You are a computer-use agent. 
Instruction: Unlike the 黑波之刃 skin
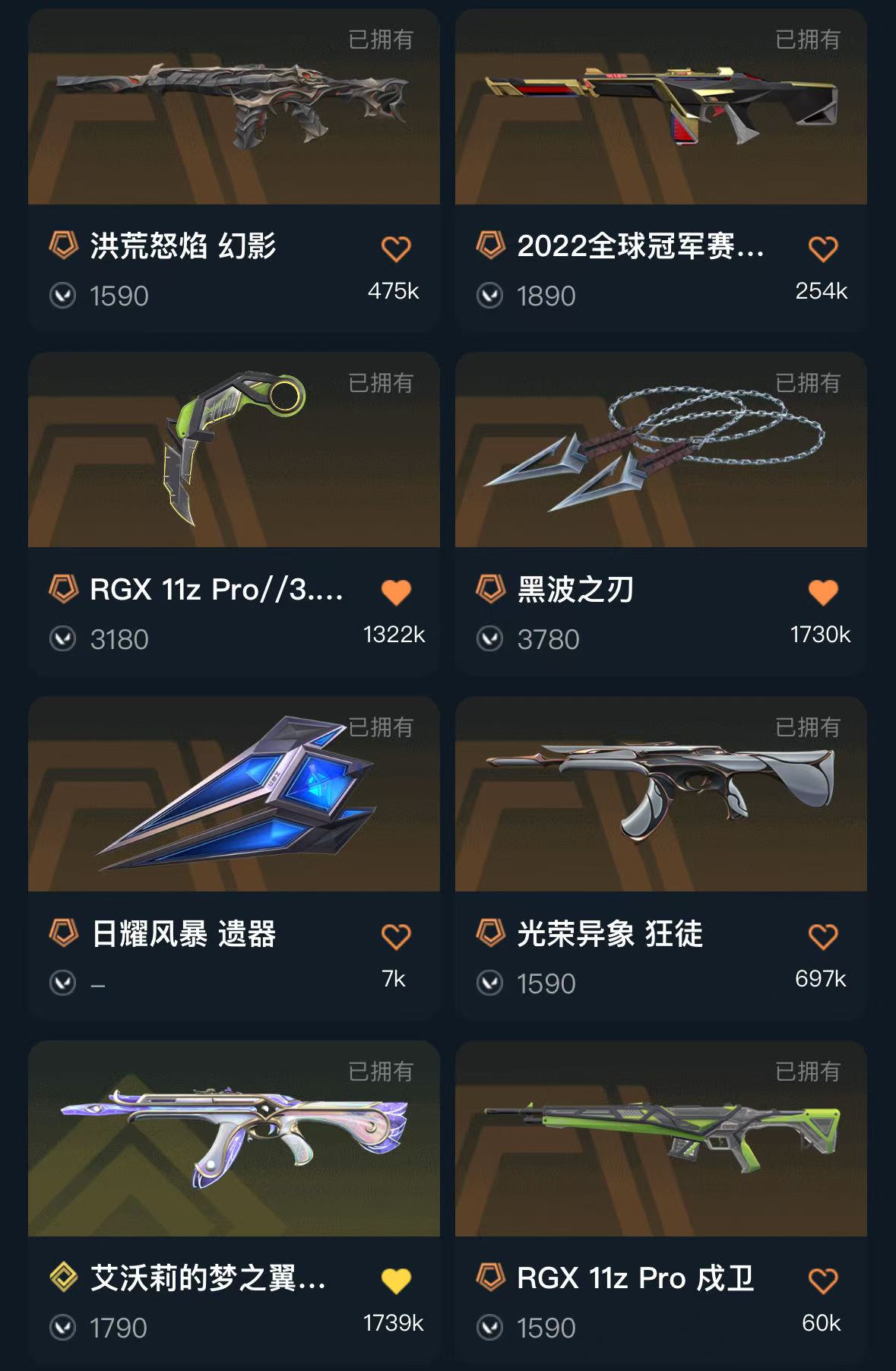(x=822, y=592)
